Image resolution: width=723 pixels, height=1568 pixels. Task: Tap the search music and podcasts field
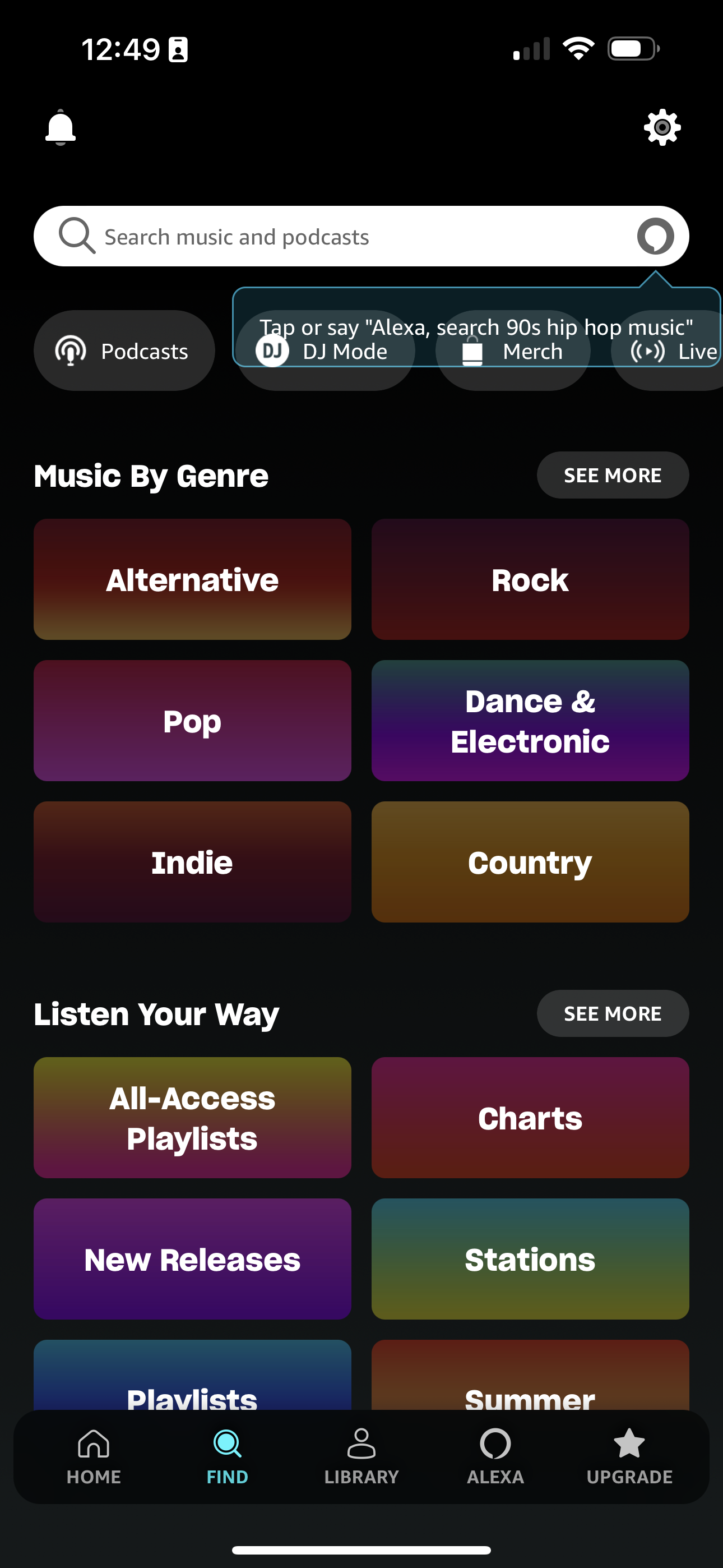pos(304,236)
